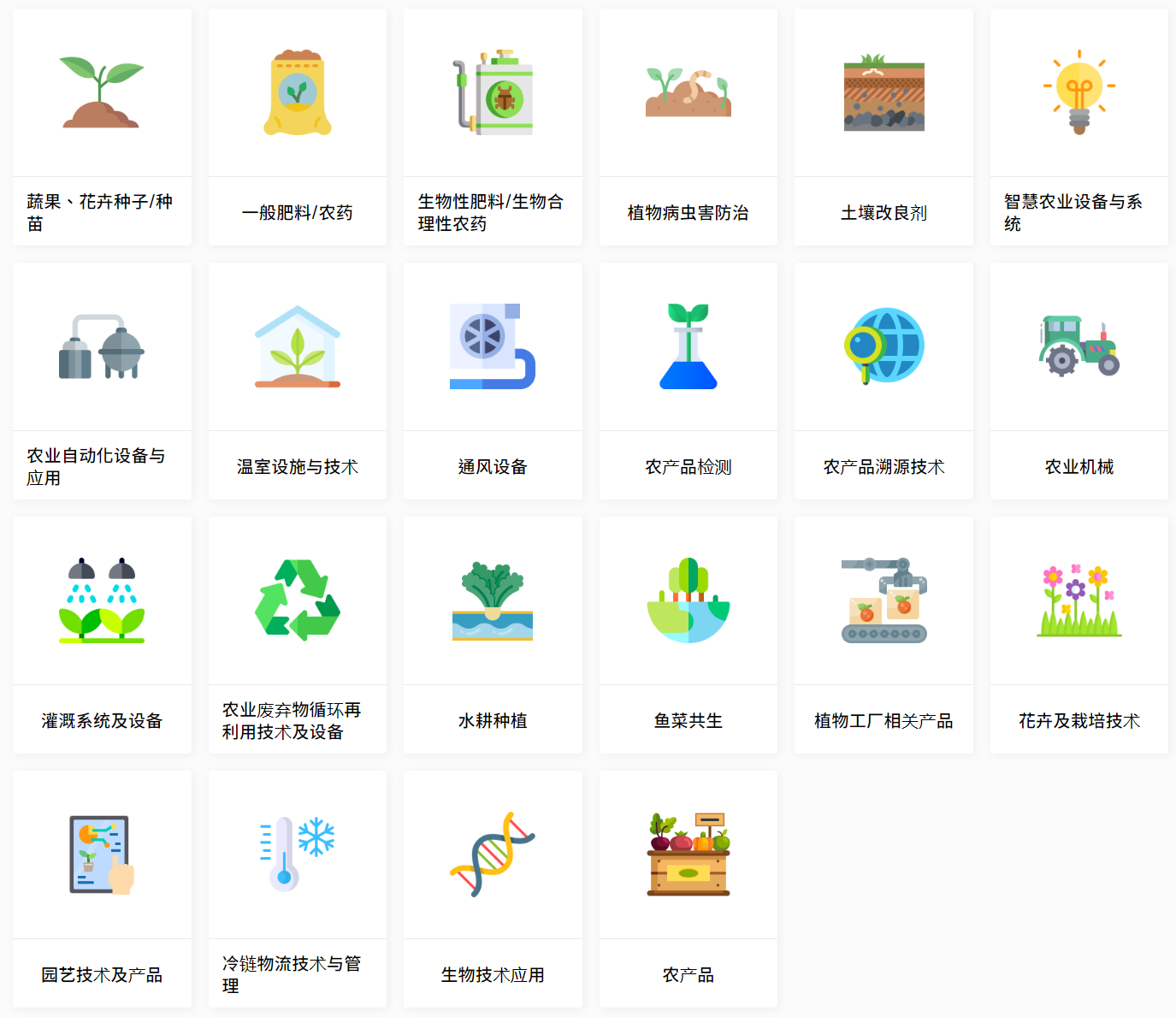Open 植物工厂相关产品 category
The height and width of the screenshot is (1017, 1176).
[883, 636]
